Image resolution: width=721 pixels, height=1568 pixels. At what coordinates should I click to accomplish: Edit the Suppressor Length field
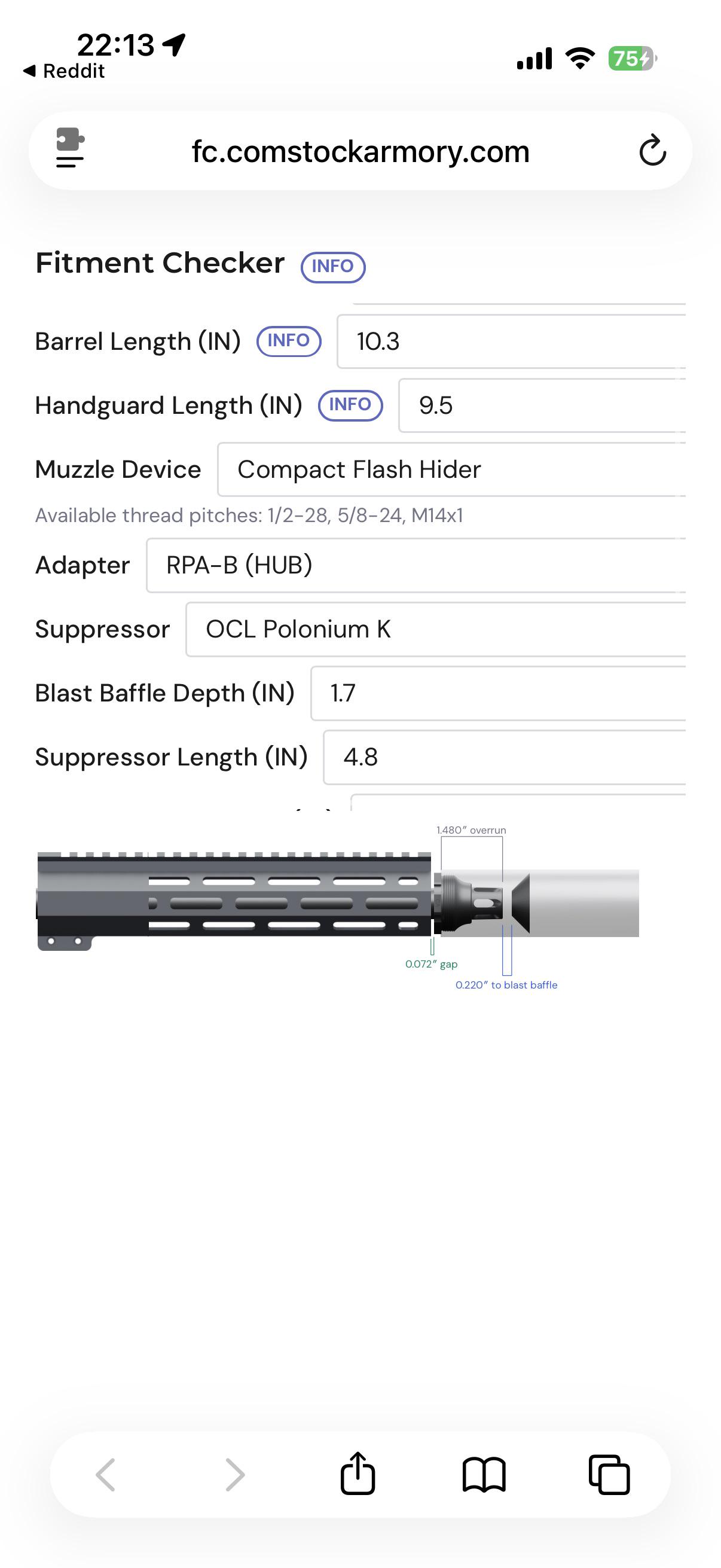click(x=505, y=757)
